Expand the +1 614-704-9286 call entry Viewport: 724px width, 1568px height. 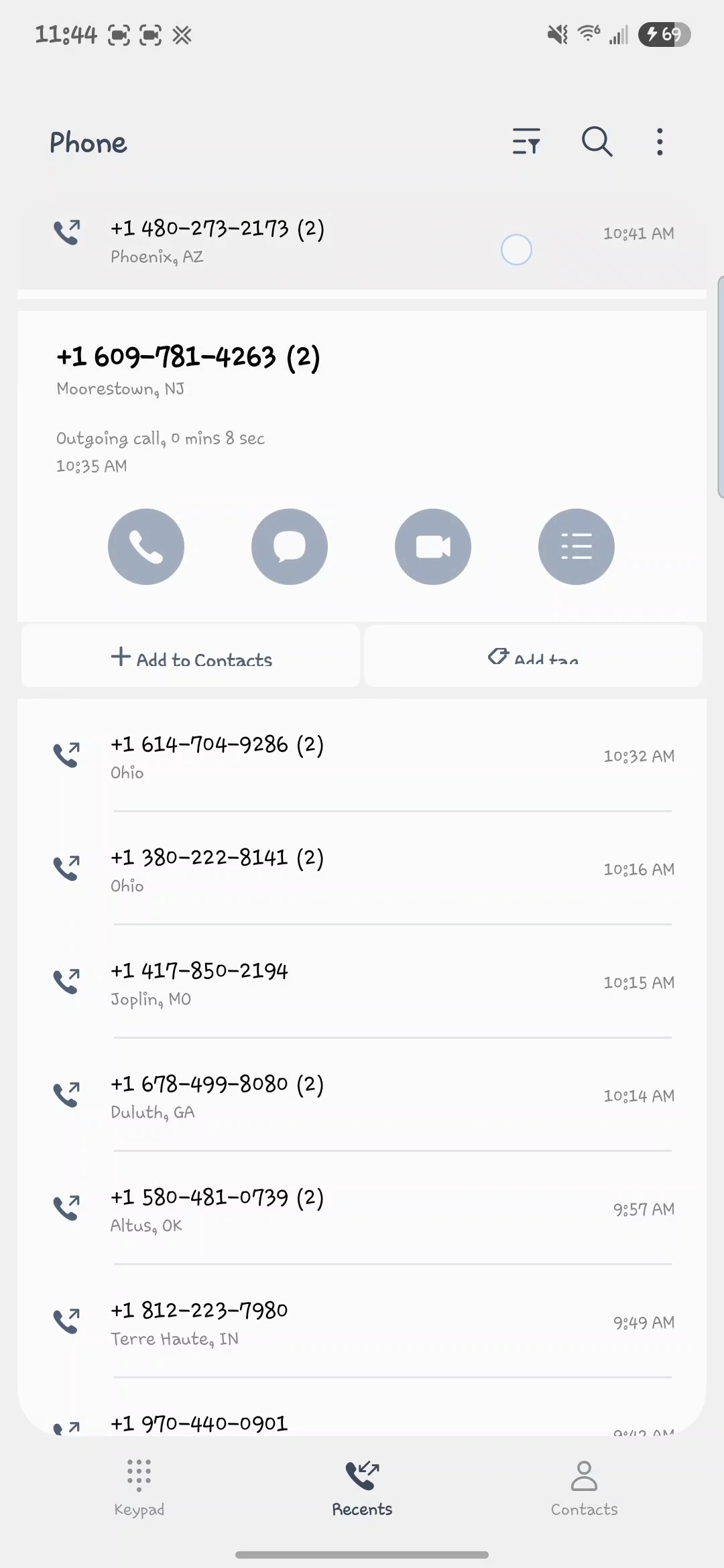(362, 757)
